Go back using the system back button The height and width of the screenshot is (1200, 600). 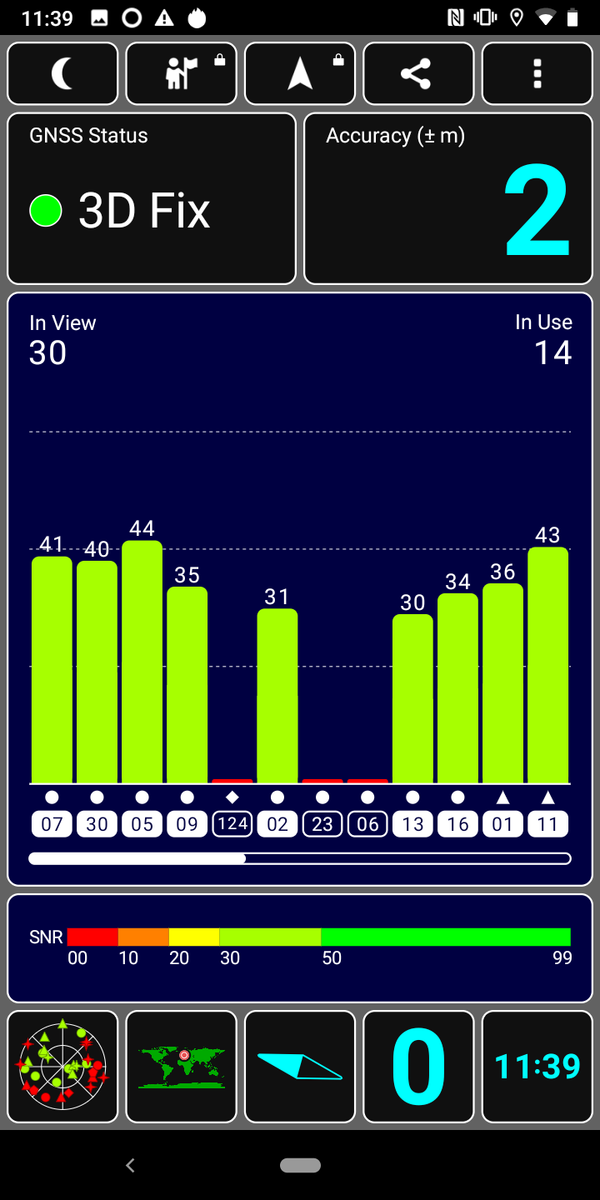tap(130, 1165)
